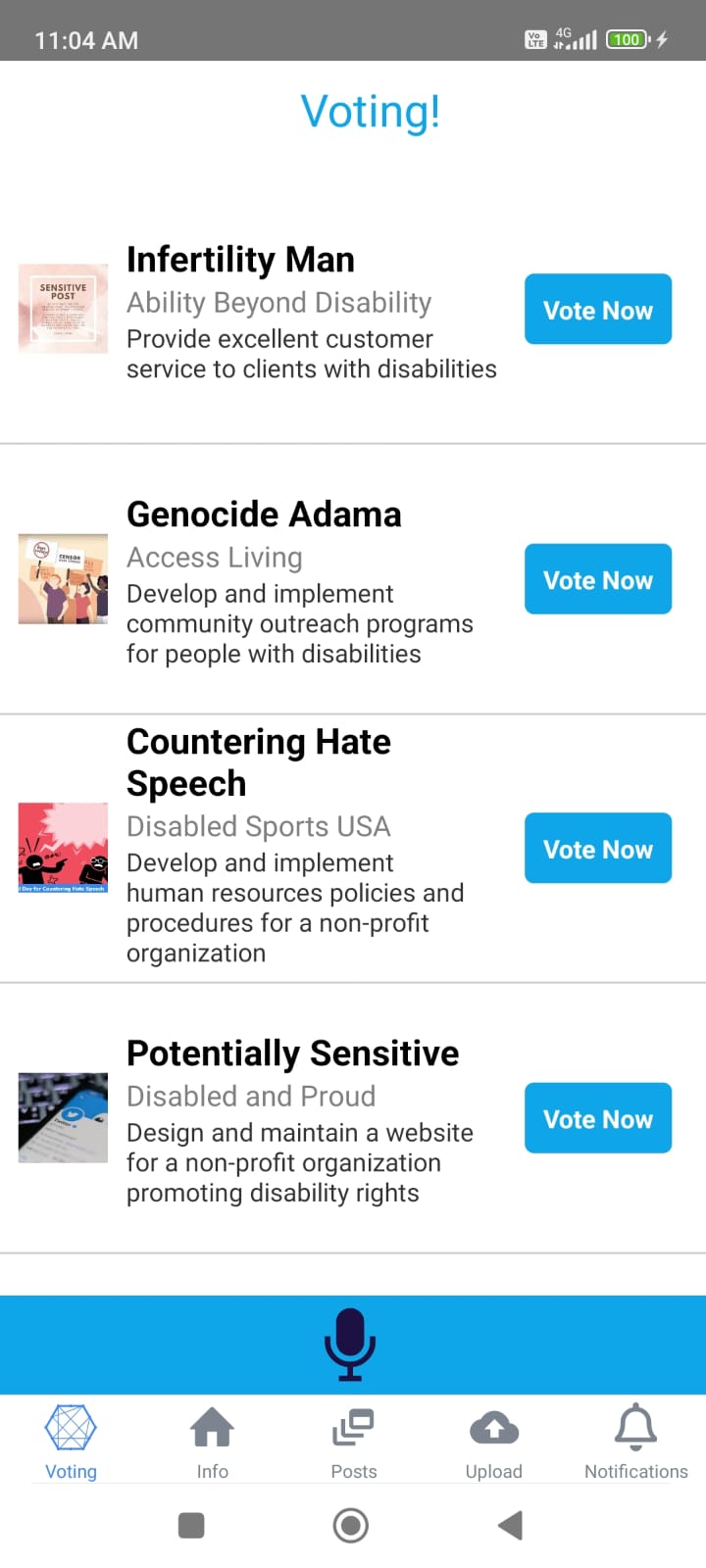Tap the Info home icon
The width and height of the screenshot is (706, 1568).
[x=212, y=1429]
